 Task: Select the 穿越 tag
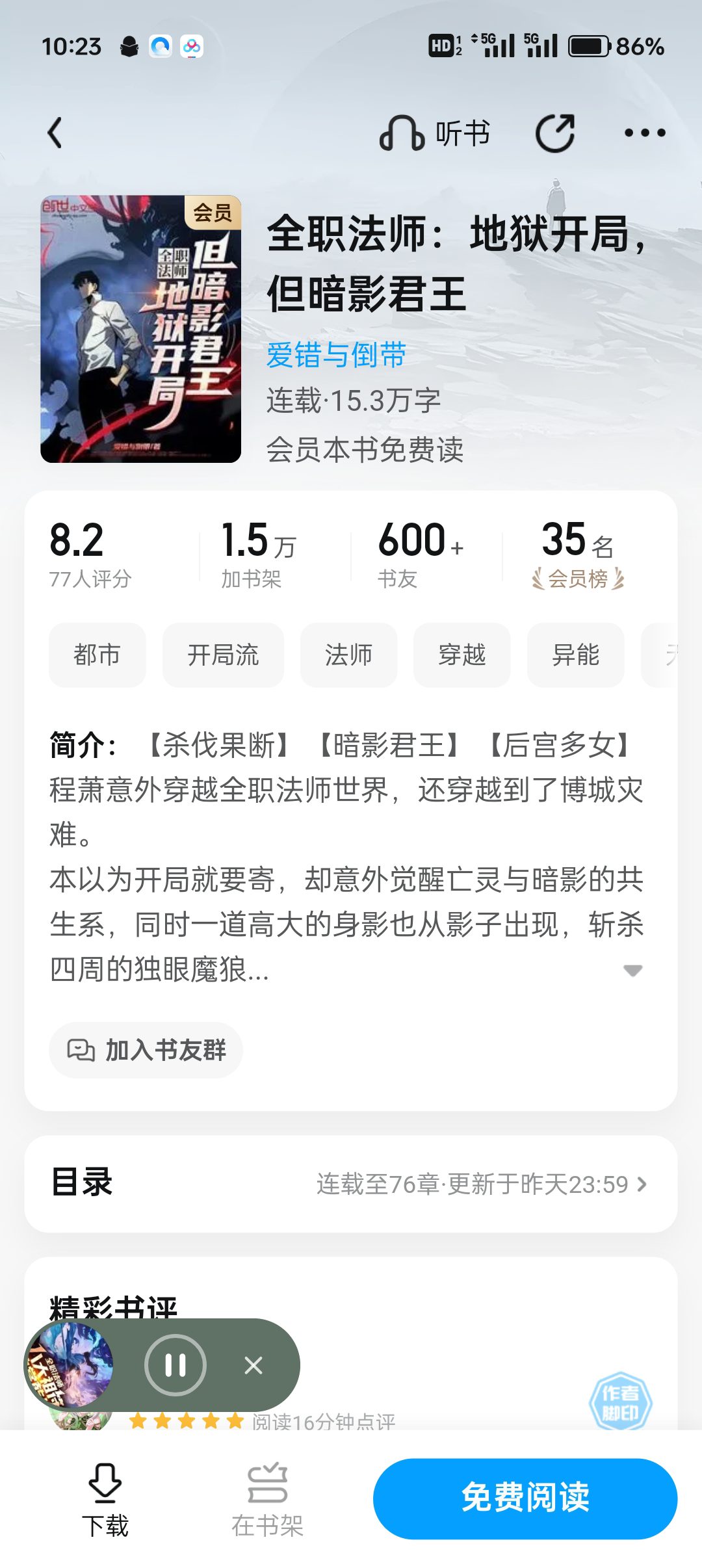point(461,655)
